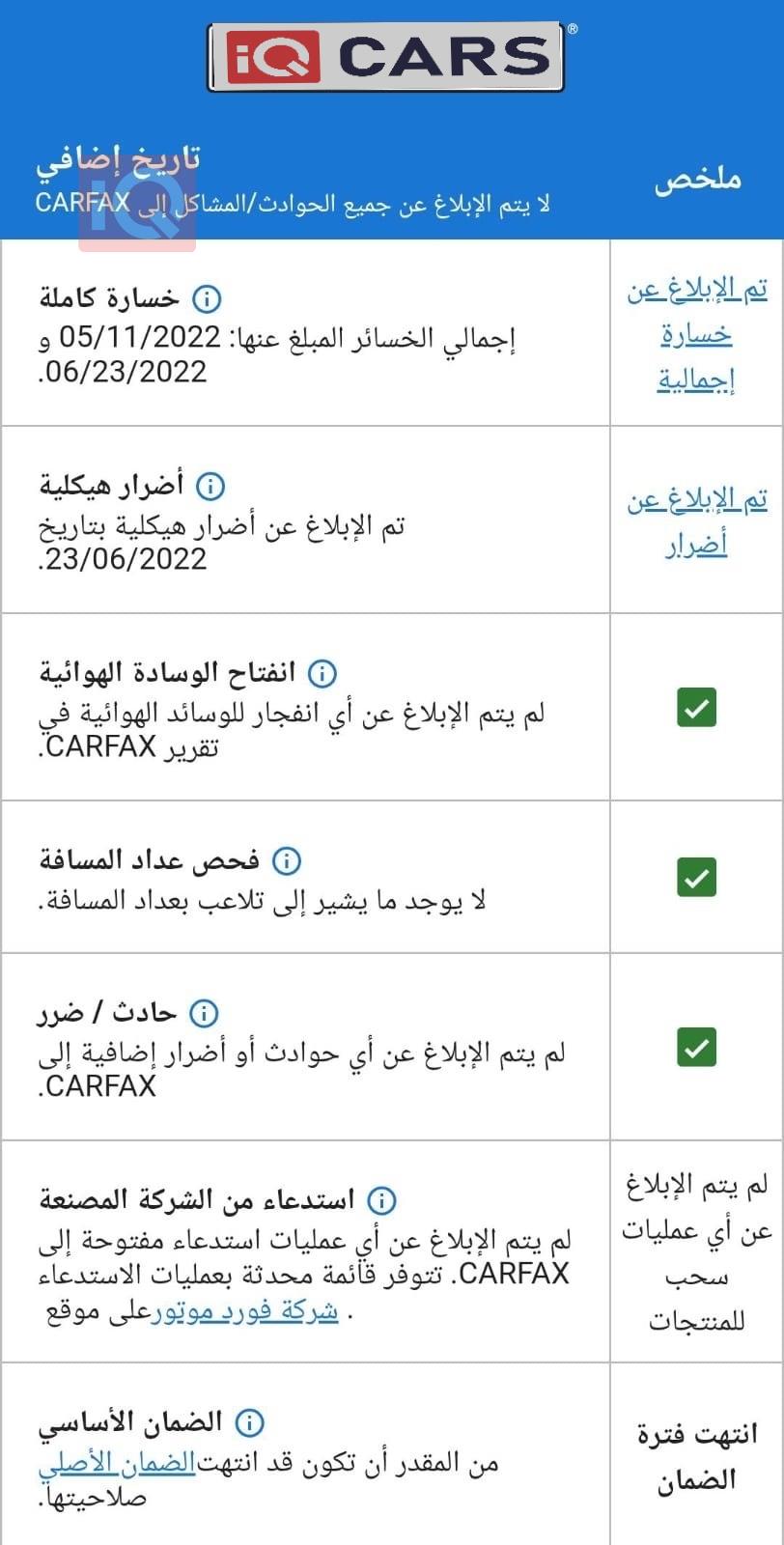784x1545 pixels.
Task: Open the info icon beside فحص عداد المسافة
Action: [x=287, y=860]
